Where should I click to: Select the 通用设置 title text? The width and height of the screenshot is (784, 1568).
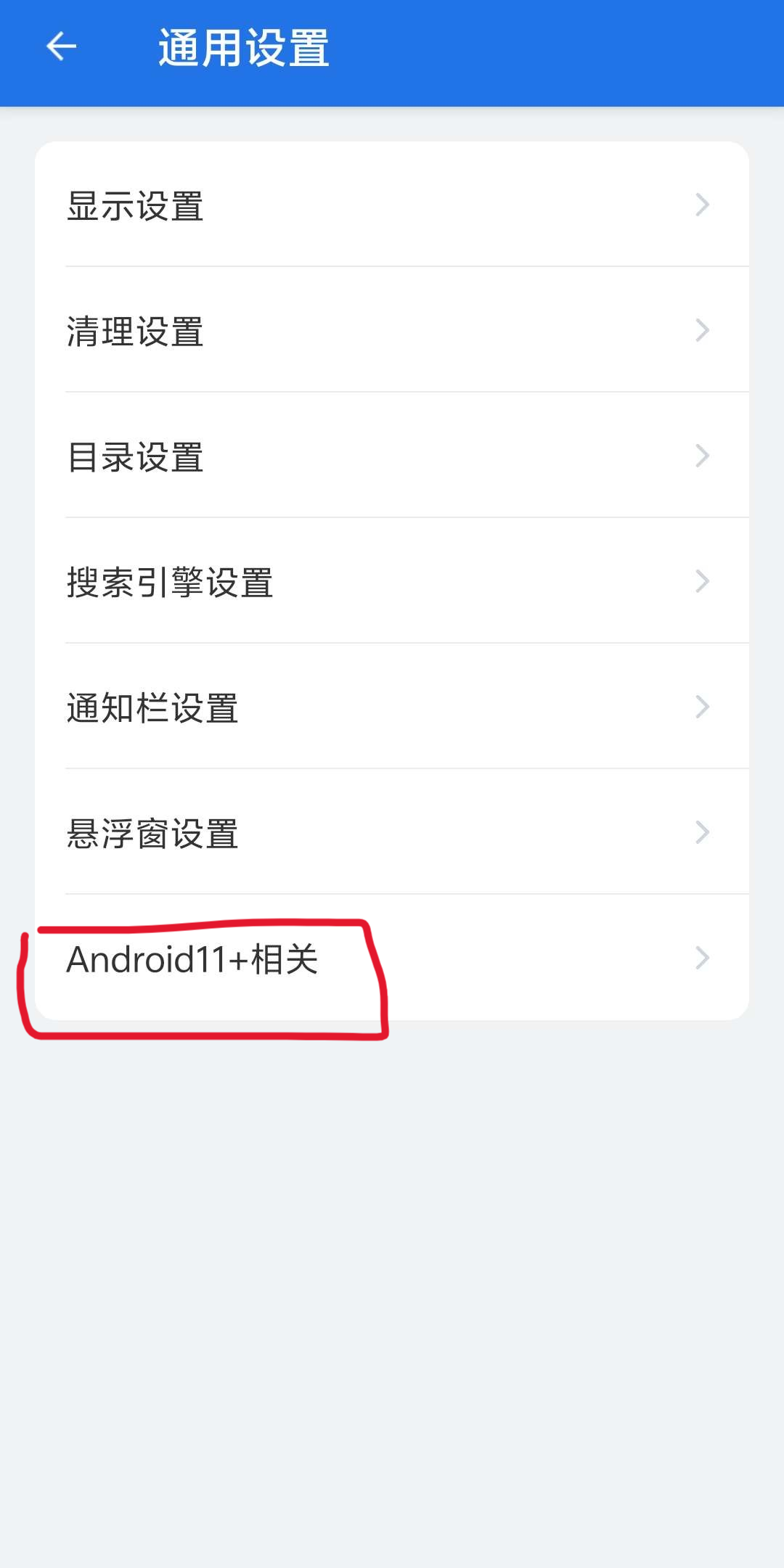click(x=245, y=46)
